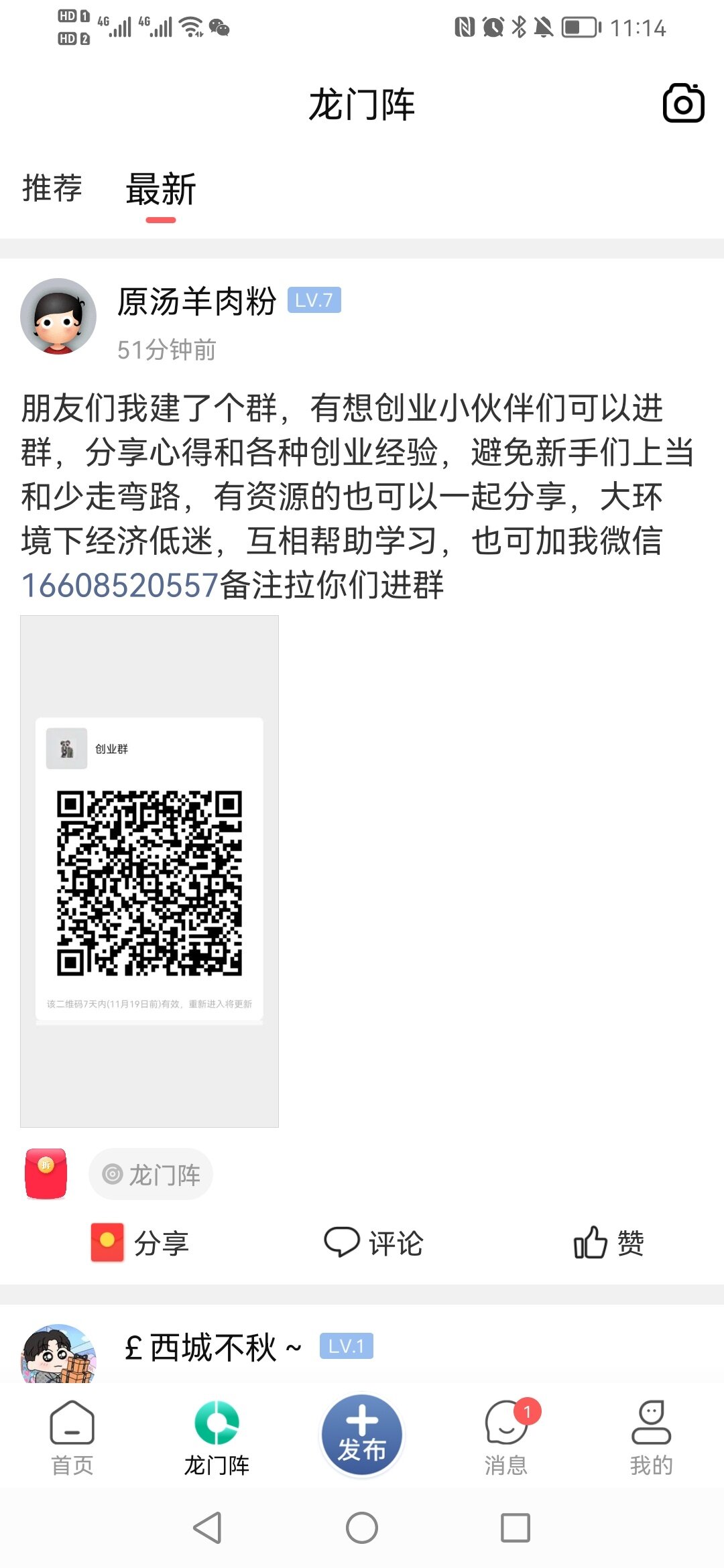
Task: Tap the system home button
Action: [362, 1528]
